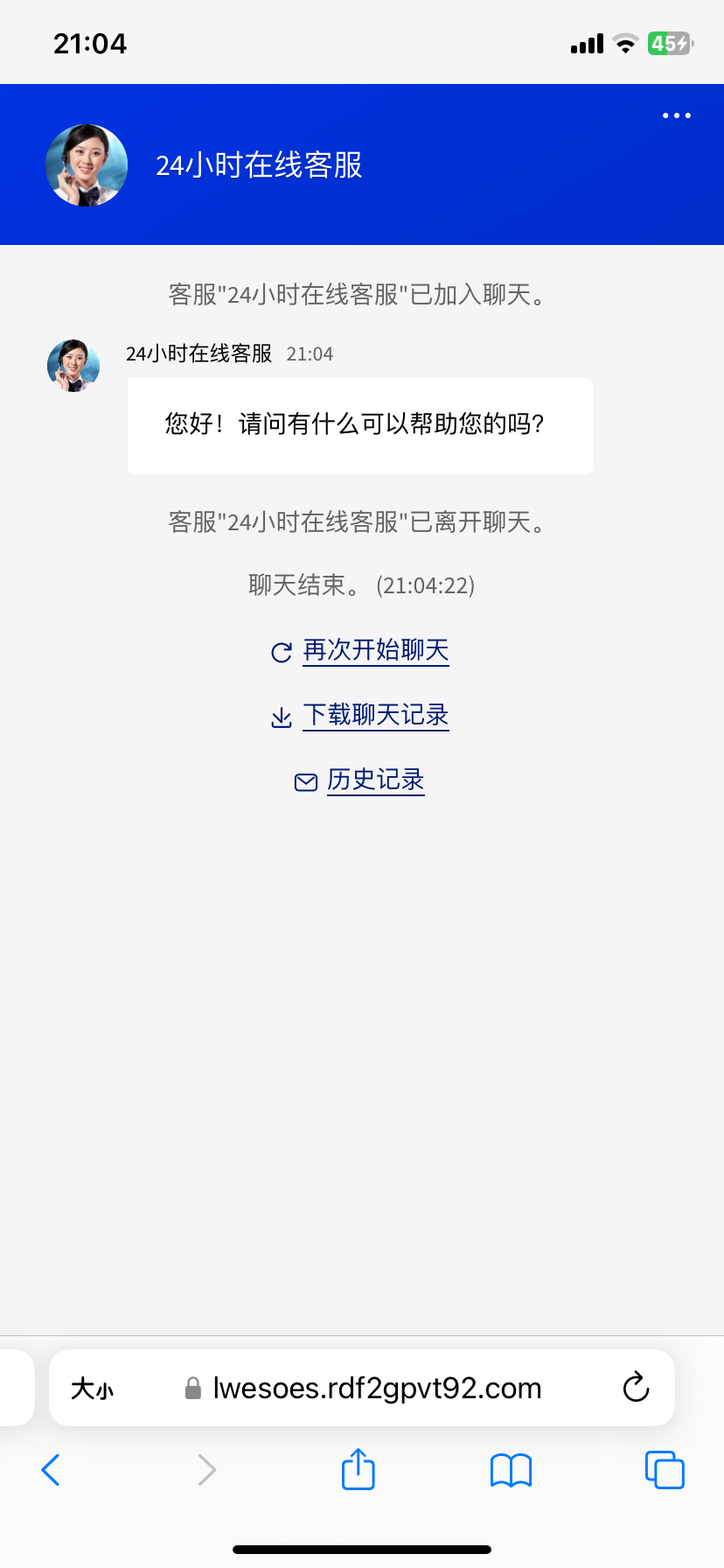Download chat transcript via 下载聊天记录
Screen dimensions: 724x1568
pos(375,716)
